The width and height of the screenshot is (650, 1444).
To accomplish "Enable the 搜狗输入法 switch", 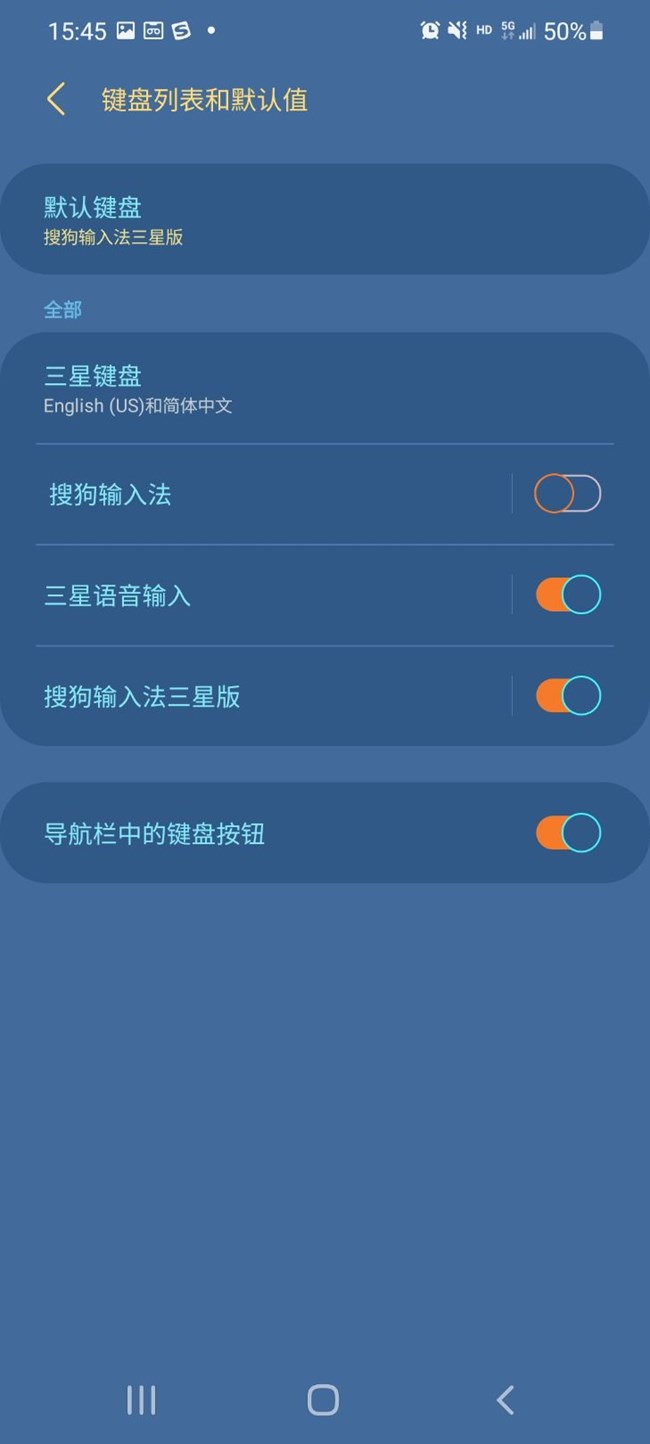I will tap(567, 494).
